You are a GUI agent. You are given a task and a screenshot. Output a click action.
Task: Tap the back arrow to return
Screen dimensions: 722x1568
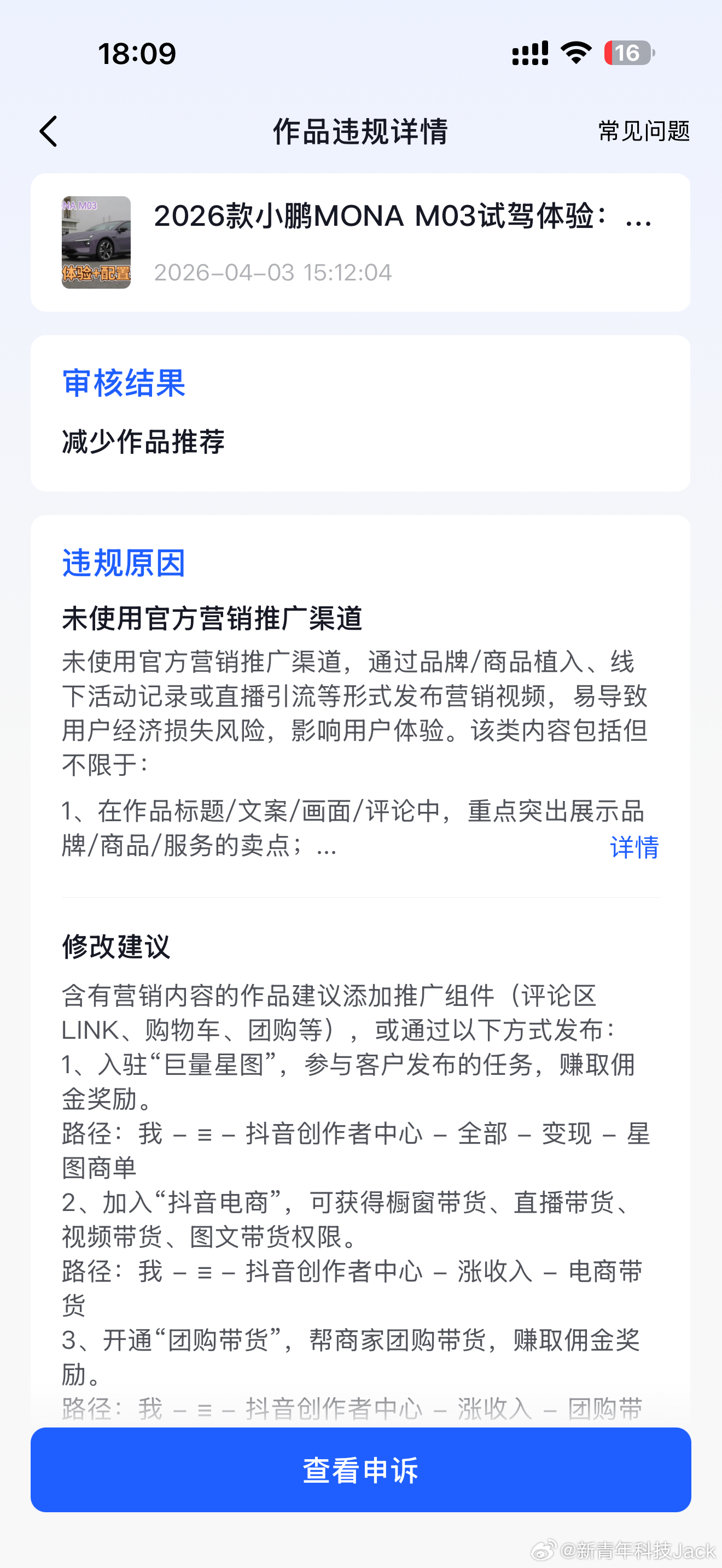click(x=49, y=131)
